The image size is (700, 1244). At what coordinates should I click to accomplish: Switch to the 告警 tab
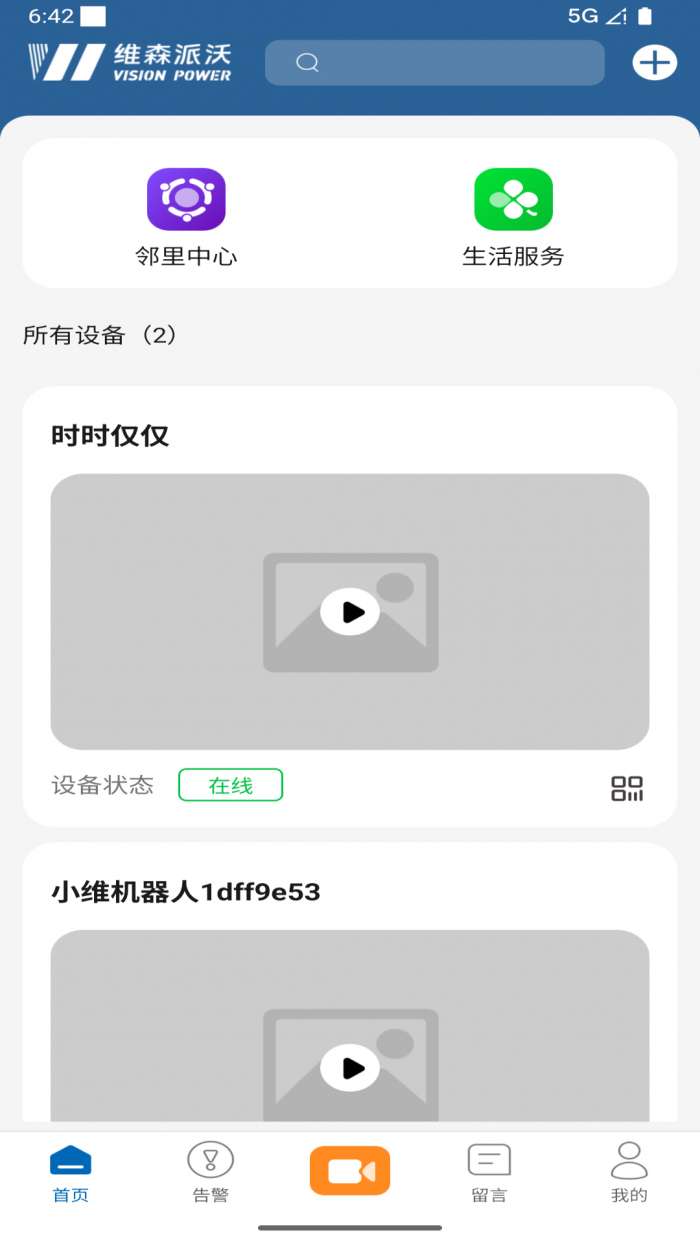(x=210, y=1173)
